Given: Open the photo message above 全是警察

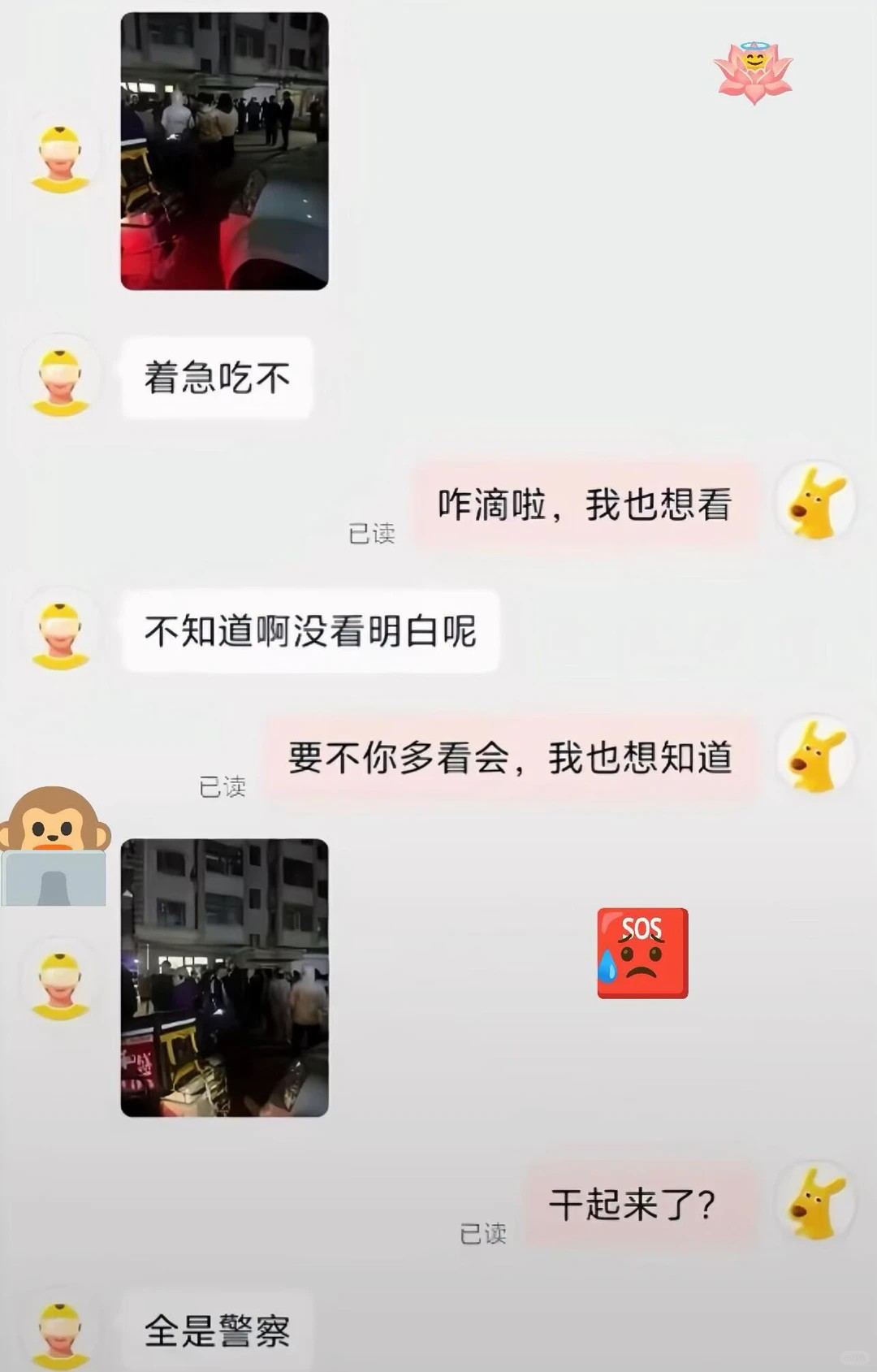Looking at the screenshot, I should click(224, 977).
